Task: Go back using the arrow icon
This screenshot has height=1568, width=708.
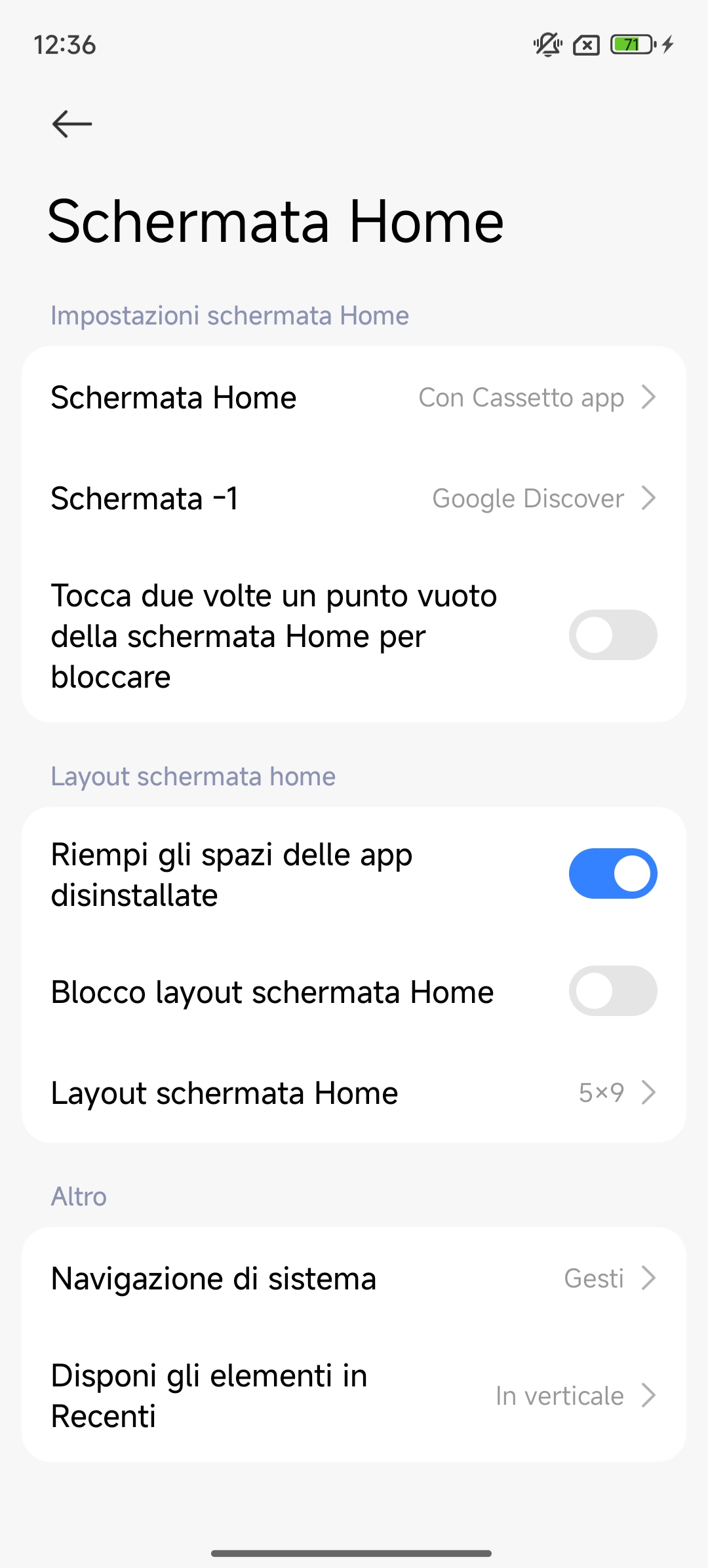Action: (72, 124)
